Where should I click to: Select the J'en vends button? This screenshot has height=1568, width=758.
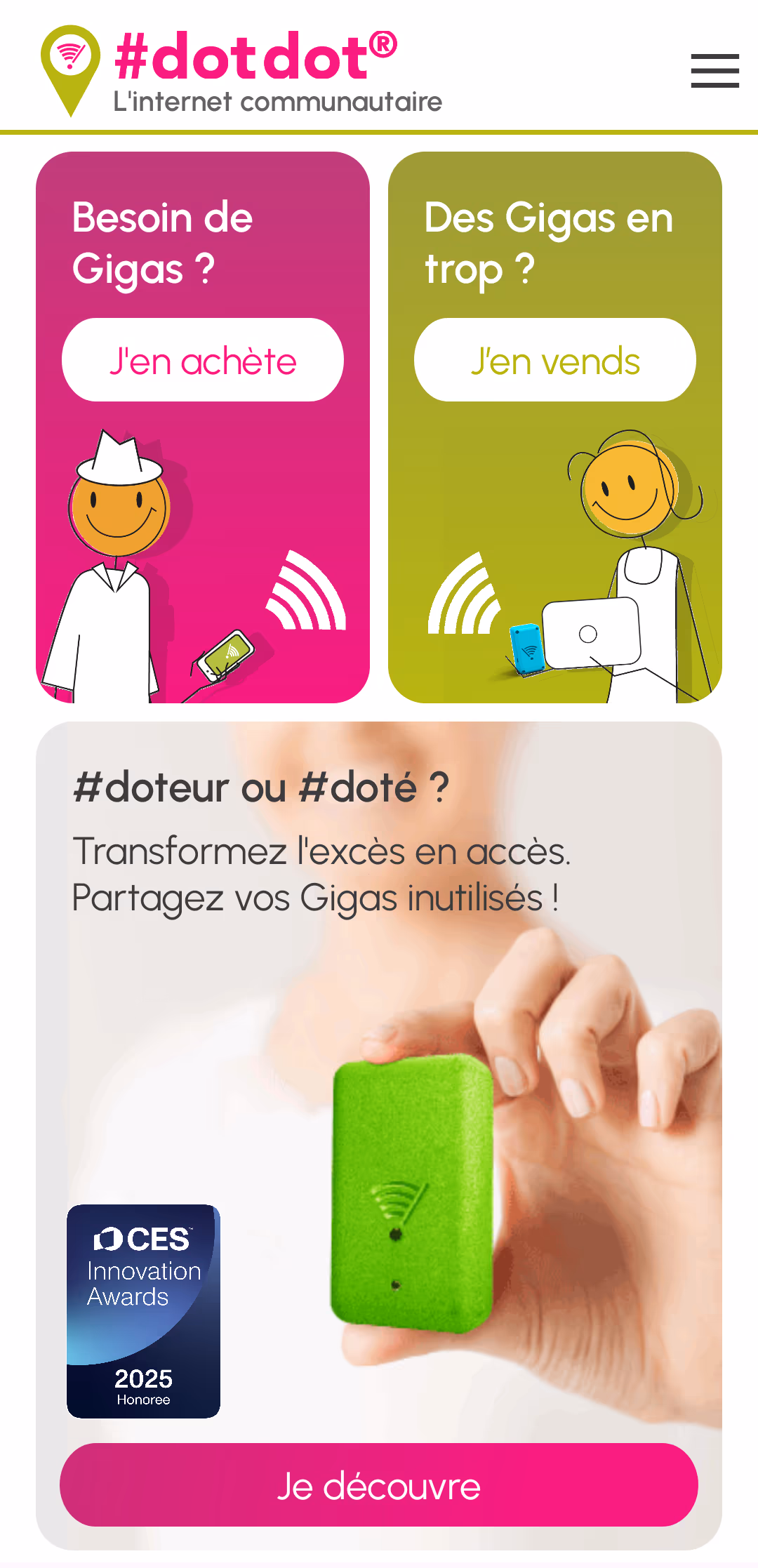tap(555, 360)
